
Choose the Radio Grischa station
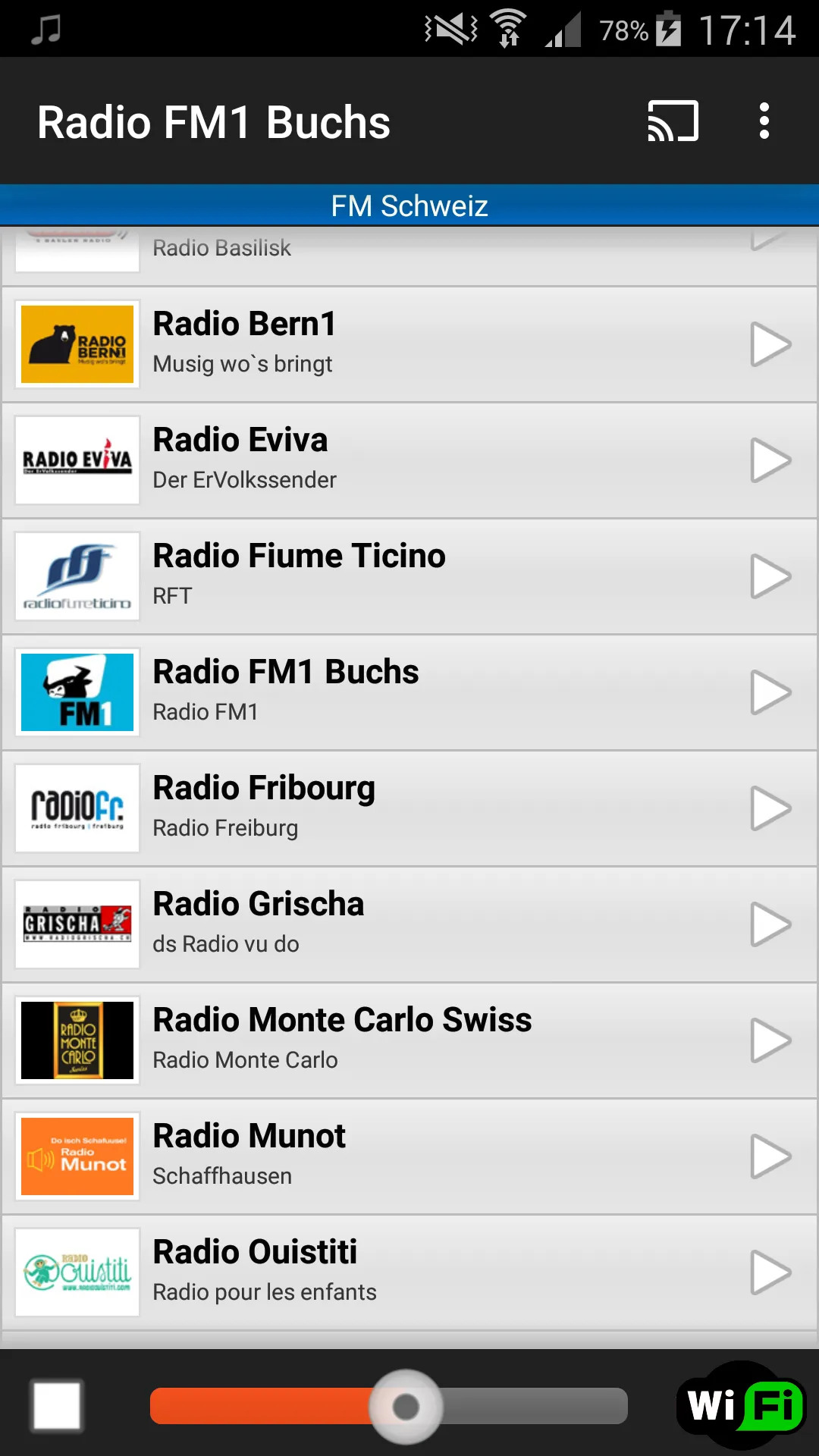(409, 924)
